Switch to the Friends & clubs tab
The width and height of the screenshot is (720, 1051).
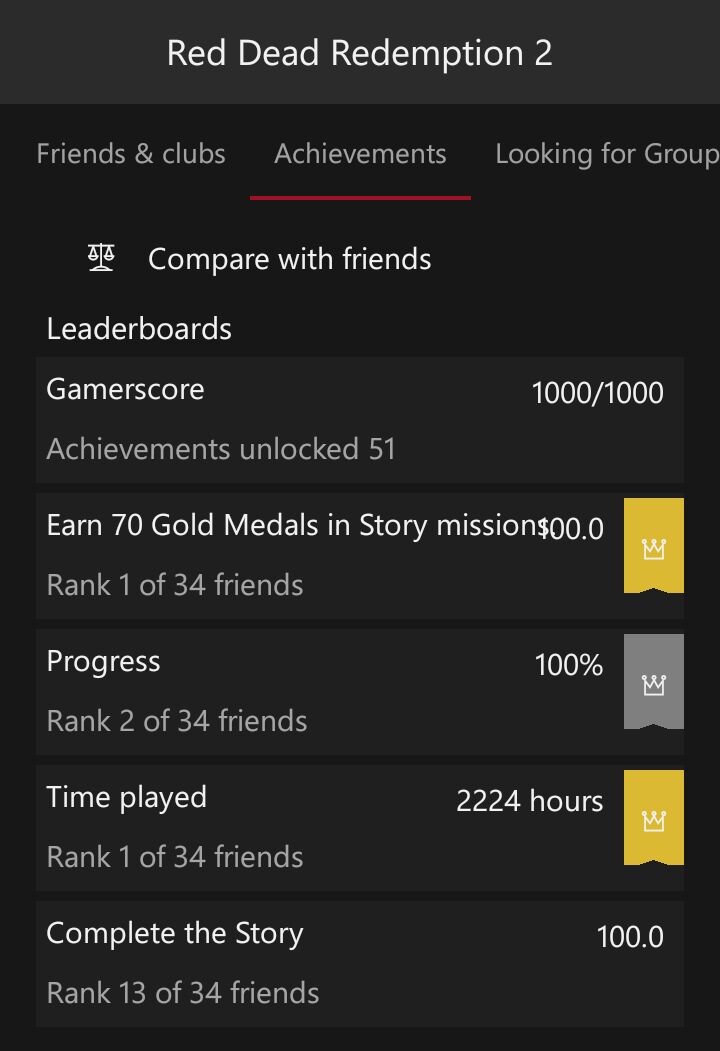pos(131,154)
